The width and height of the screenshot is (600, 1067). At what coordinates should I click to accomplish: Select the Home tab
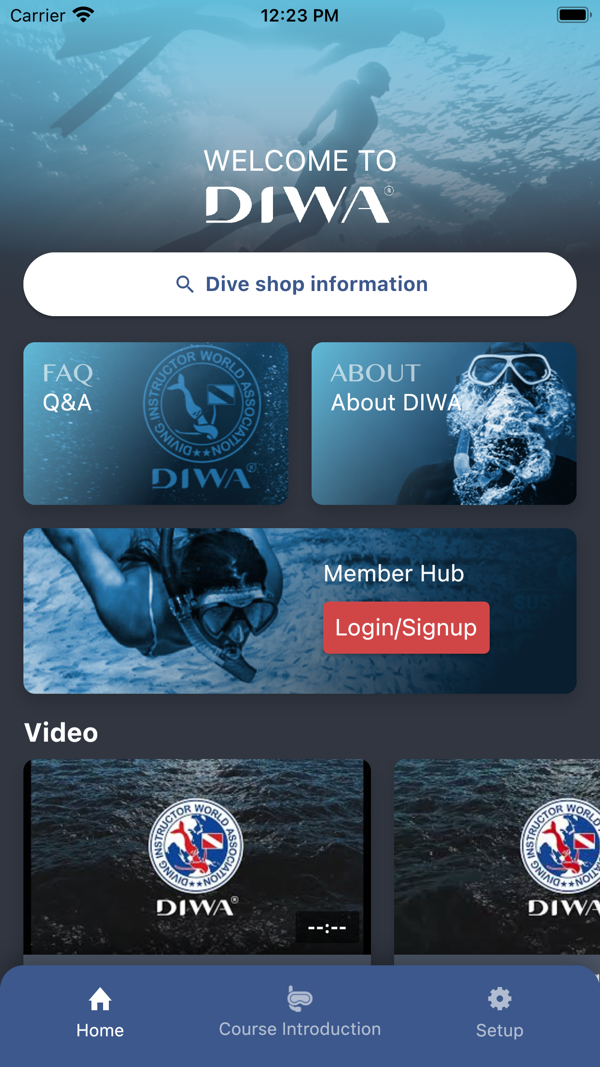point(100,1013)
